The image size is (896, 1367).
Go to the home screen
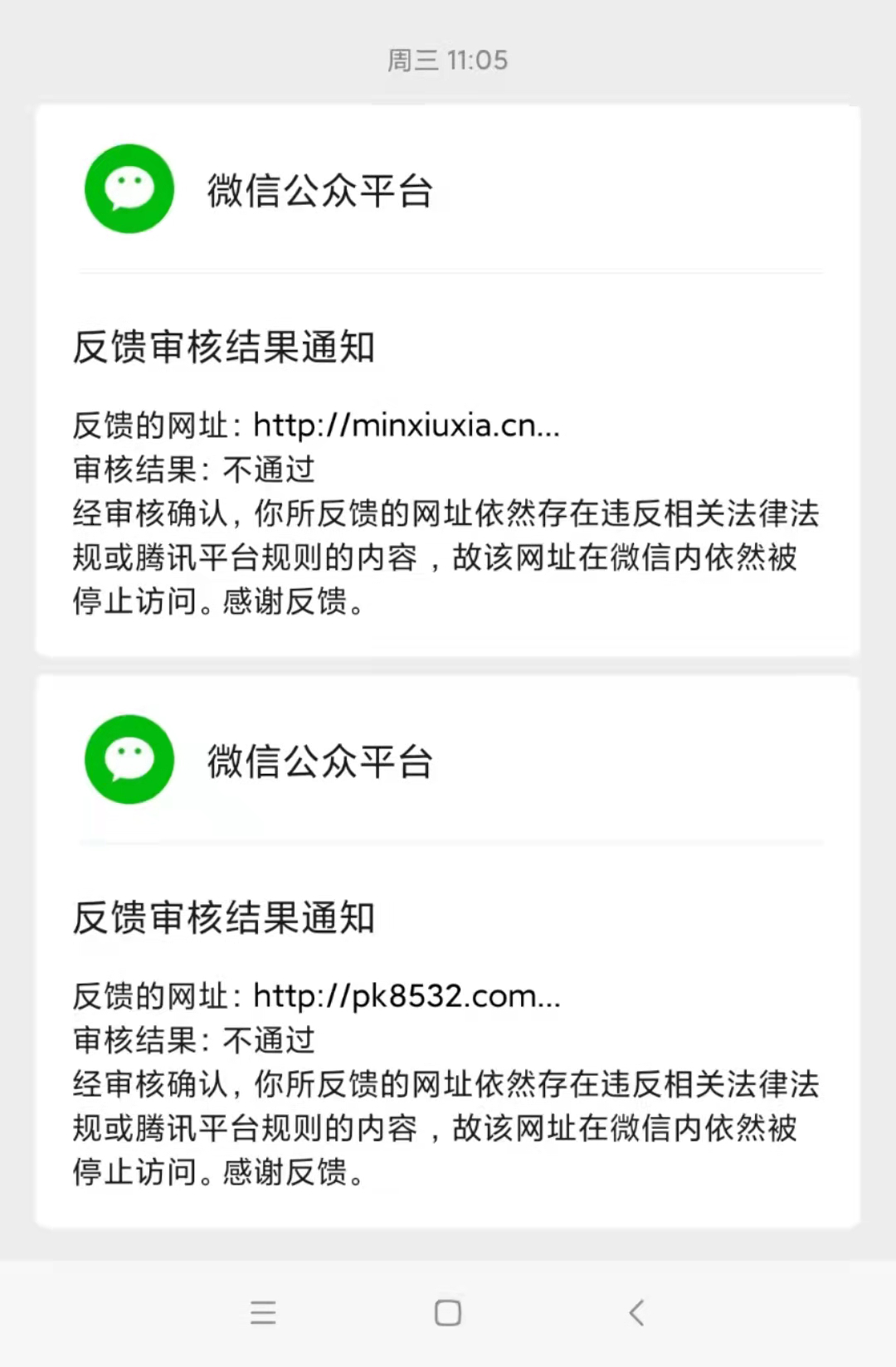[x=448, y=1313]
